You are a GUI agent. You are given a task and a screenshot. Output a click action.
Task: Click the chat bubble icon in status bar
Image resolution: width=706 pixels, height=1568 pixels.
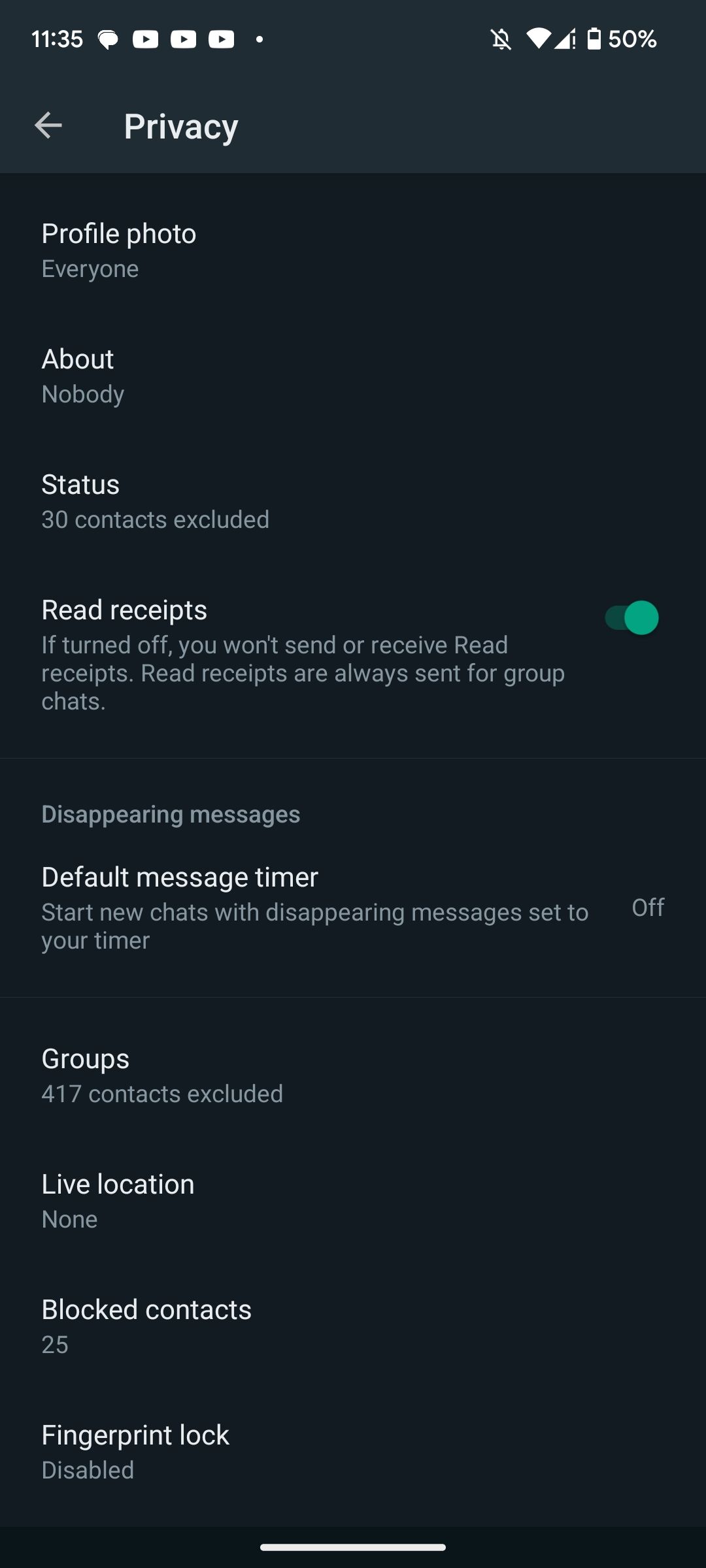click(x=107, y=39)
